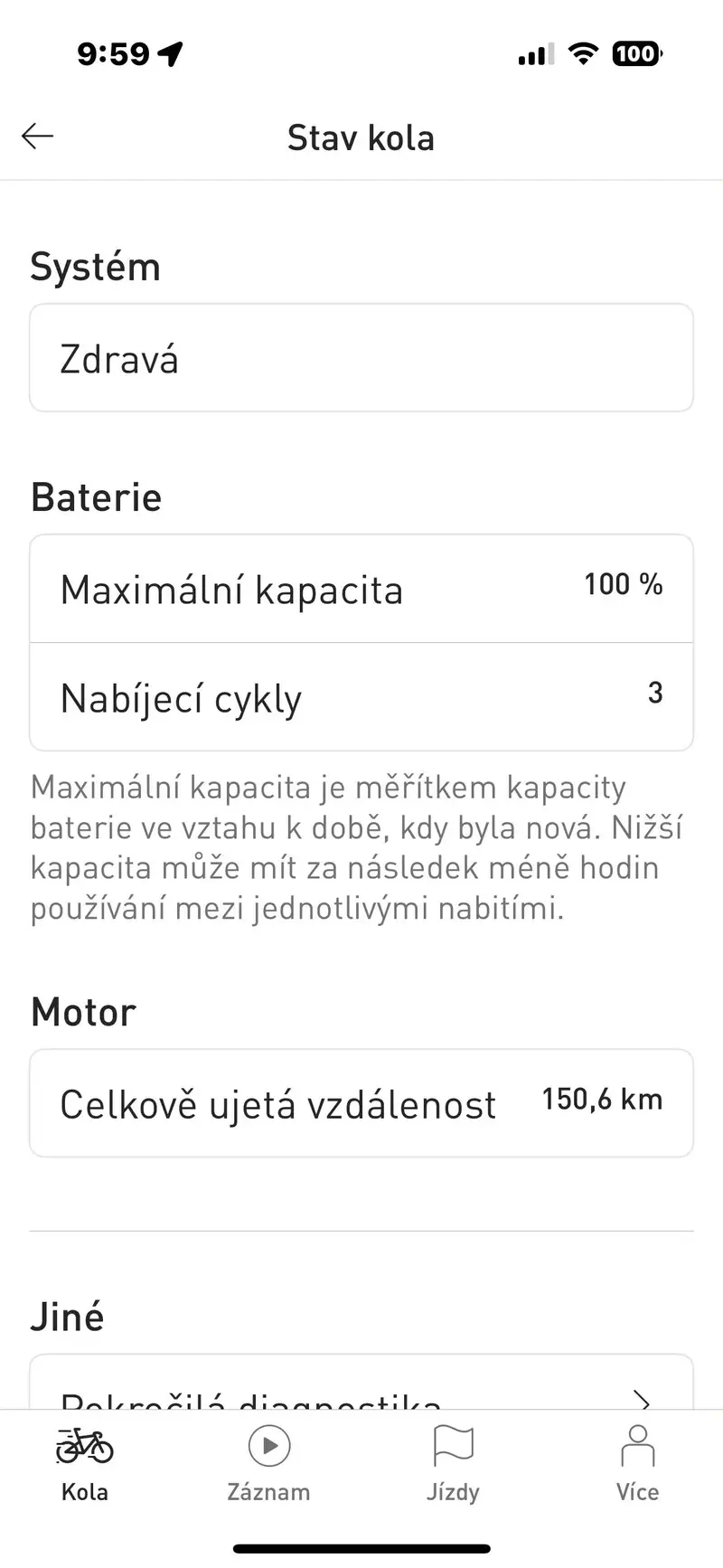This screenshot has width=723, height=1568.
Task: Go back using the arrow icon
Action: [x=38, y=137]
